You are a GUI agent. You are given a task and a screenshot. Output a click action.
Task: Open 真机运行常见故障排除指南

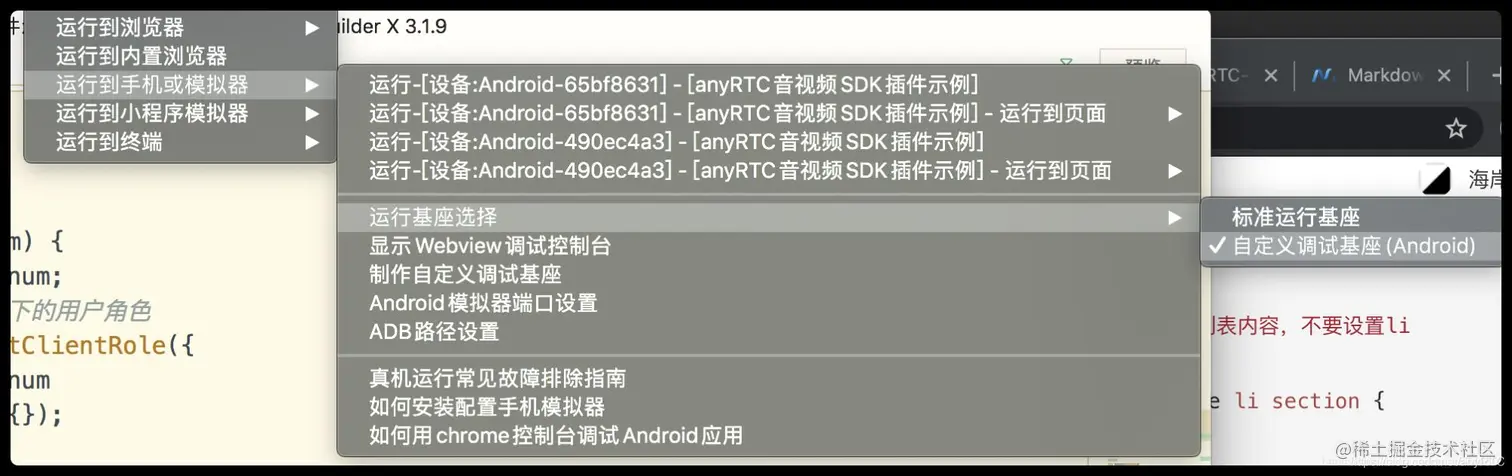tap(497, 378)
